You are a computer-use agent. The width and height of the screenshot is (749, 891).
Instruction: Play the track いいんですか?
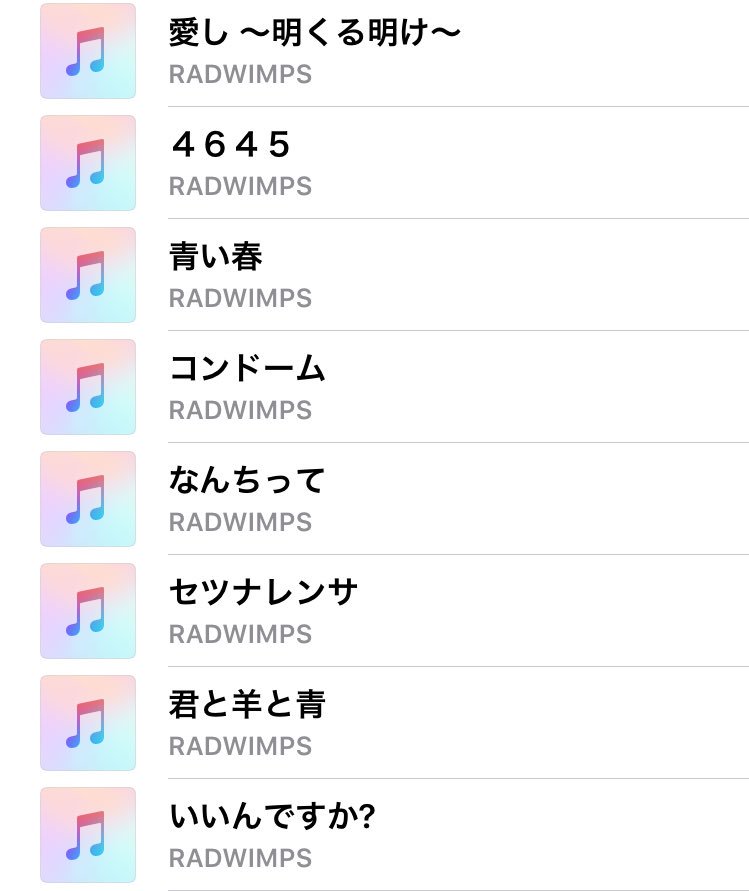click(374, 834)
